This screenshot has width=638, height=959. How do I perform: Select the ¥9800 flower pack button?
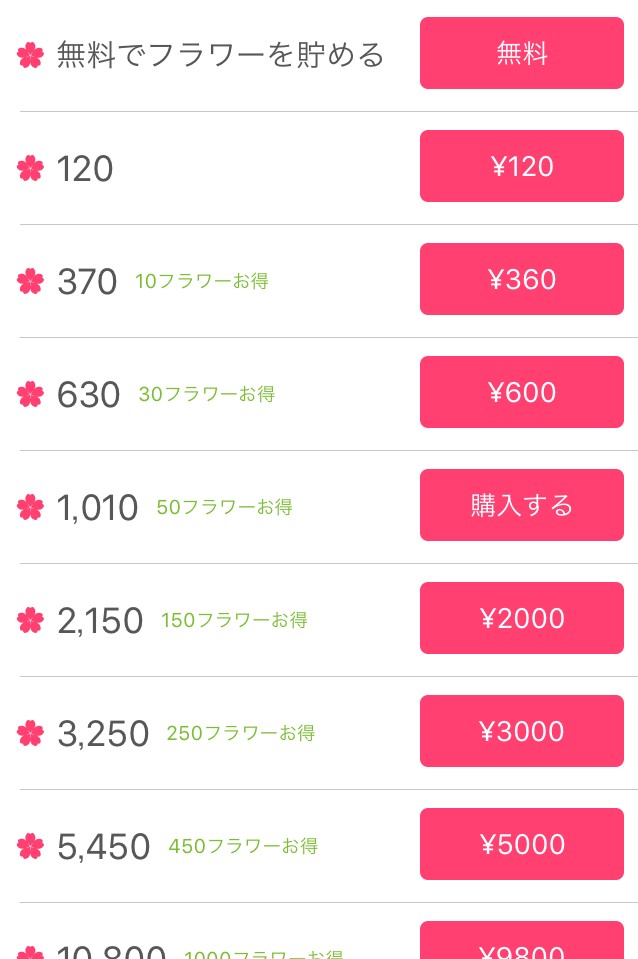521,943
